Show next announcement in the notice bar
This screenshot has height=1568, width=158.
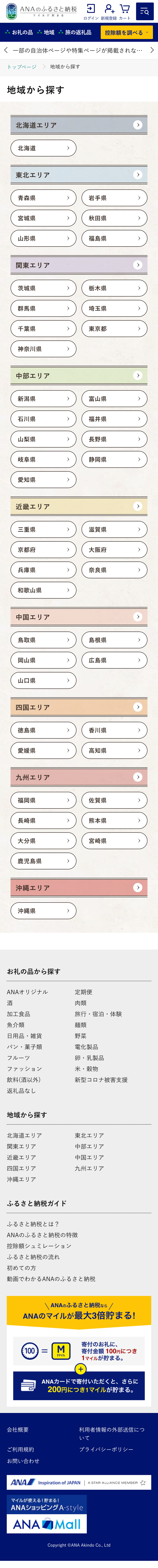pyautogui.click(x=152, y=50)
